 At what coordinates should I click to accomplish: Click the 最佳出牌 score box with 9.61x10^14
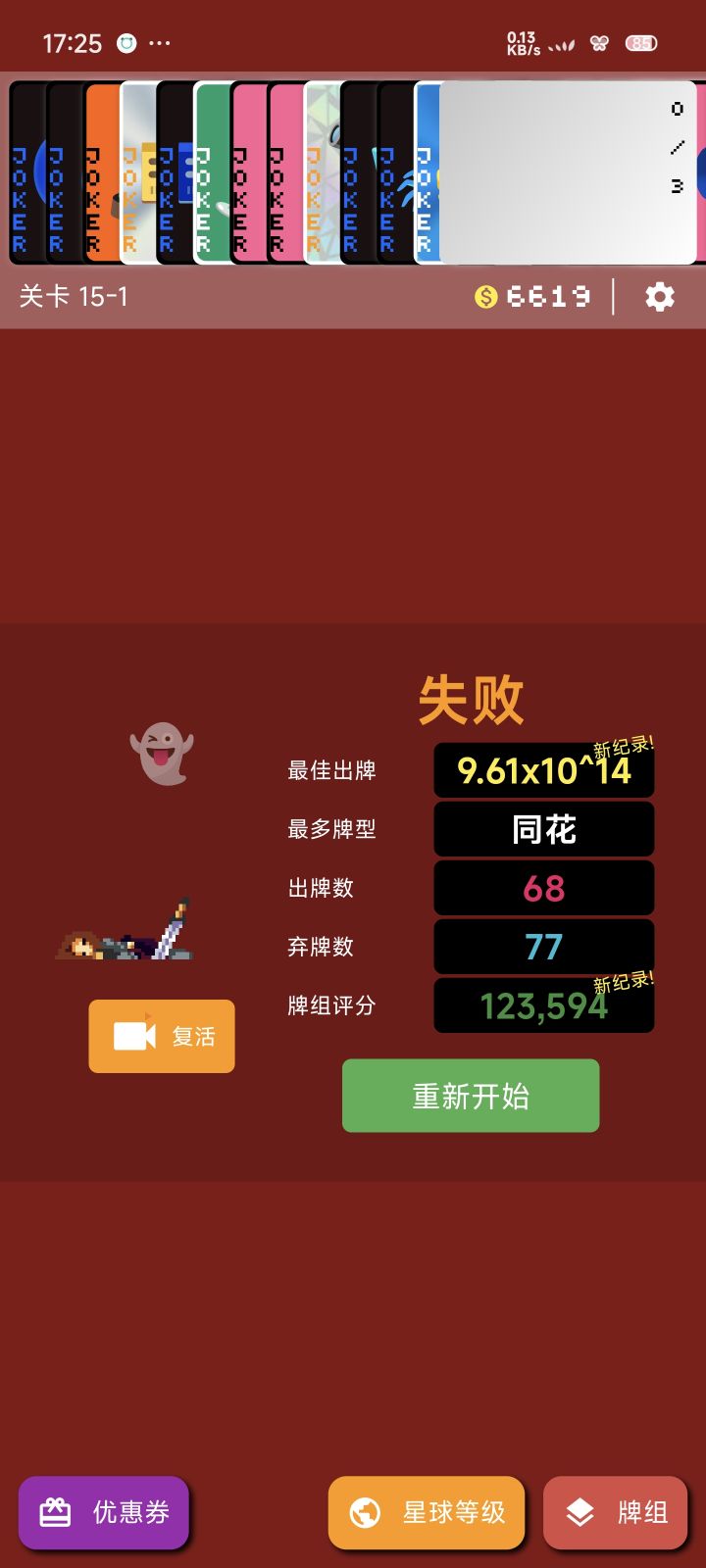click(543, 770)
